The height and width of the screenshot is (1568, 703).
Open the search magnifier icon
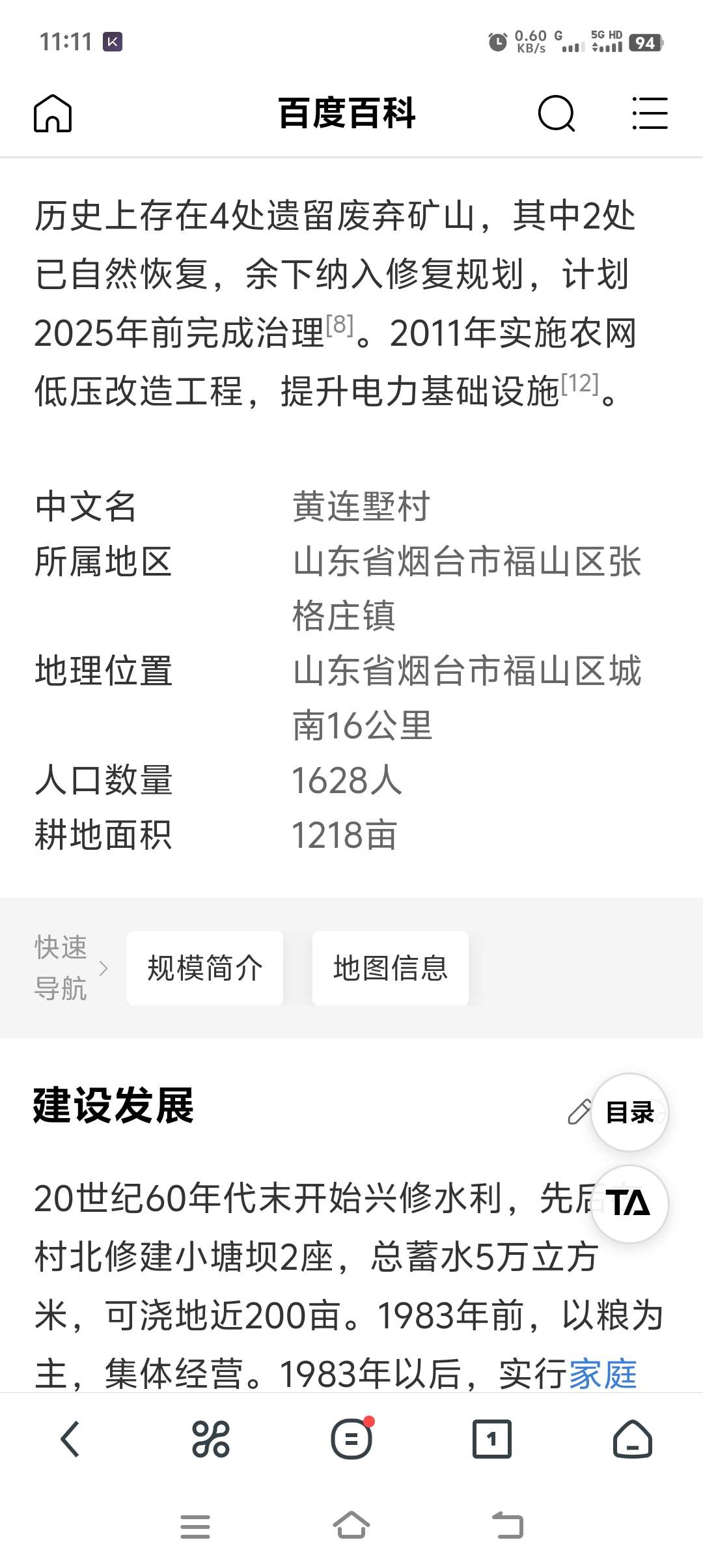pyautogui.click(x=557, y=113)
